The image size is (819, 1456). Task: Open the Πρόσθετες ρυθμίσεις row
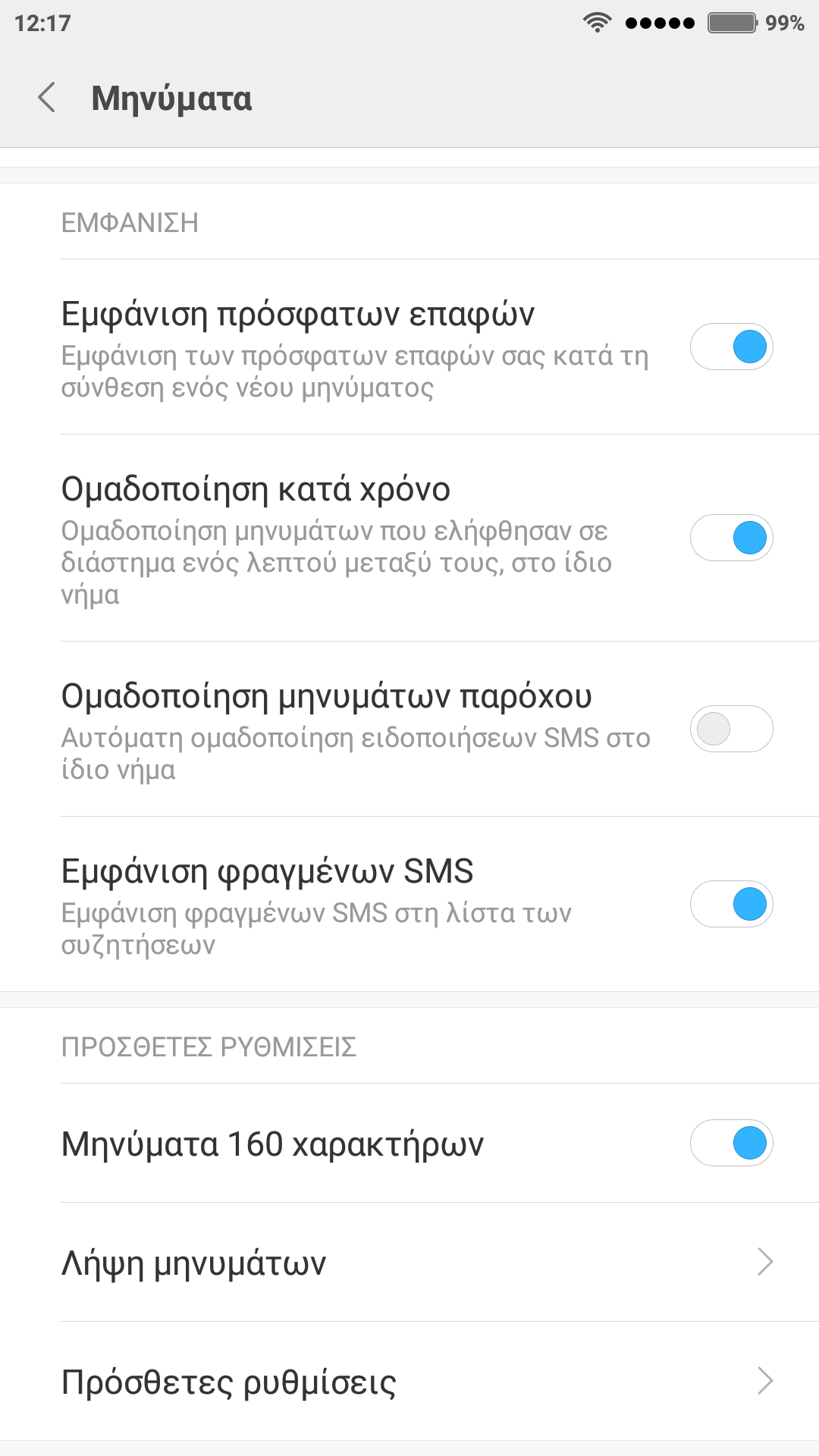point(409,1382)
